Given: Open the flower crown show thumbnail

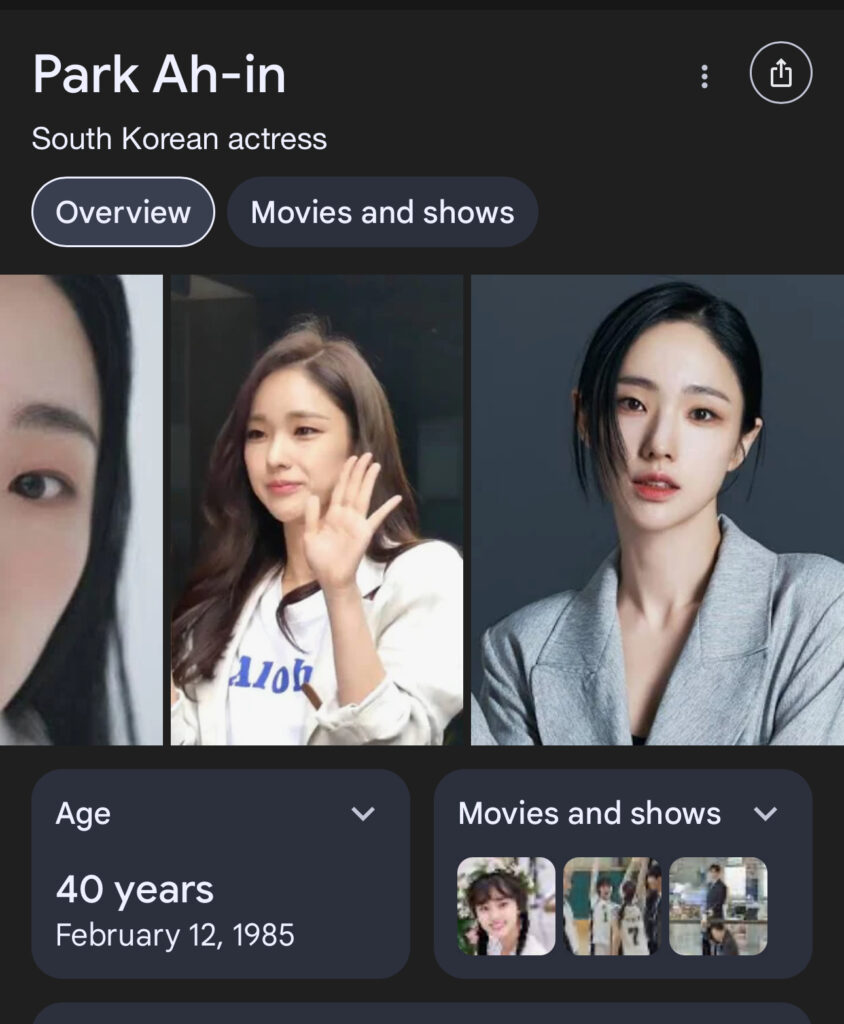Looking at the screenshot, I should (506, 906).
